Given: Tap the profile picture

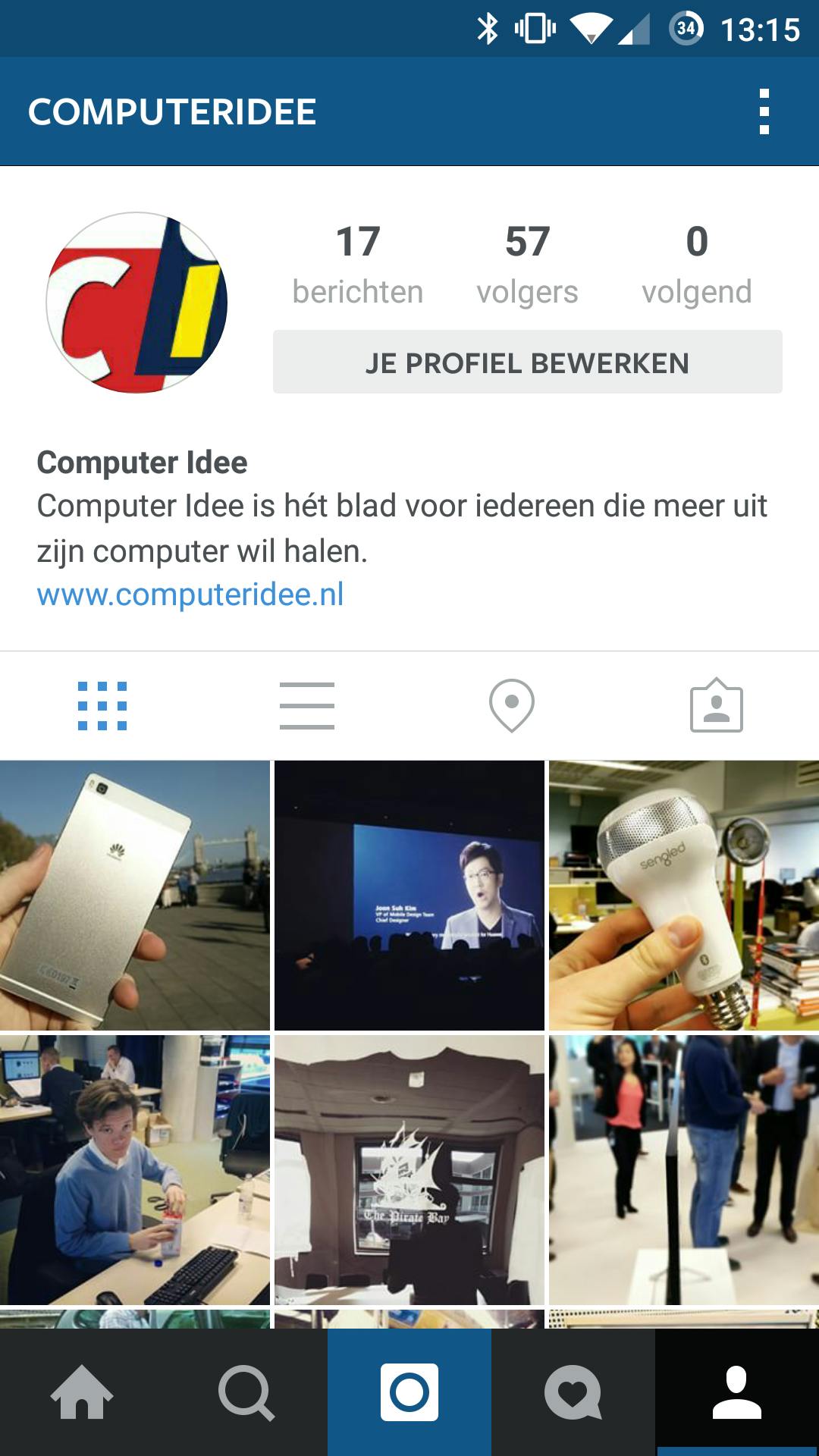Looking at the screenshot, I should pyautogui.click(x=137, y=303).
